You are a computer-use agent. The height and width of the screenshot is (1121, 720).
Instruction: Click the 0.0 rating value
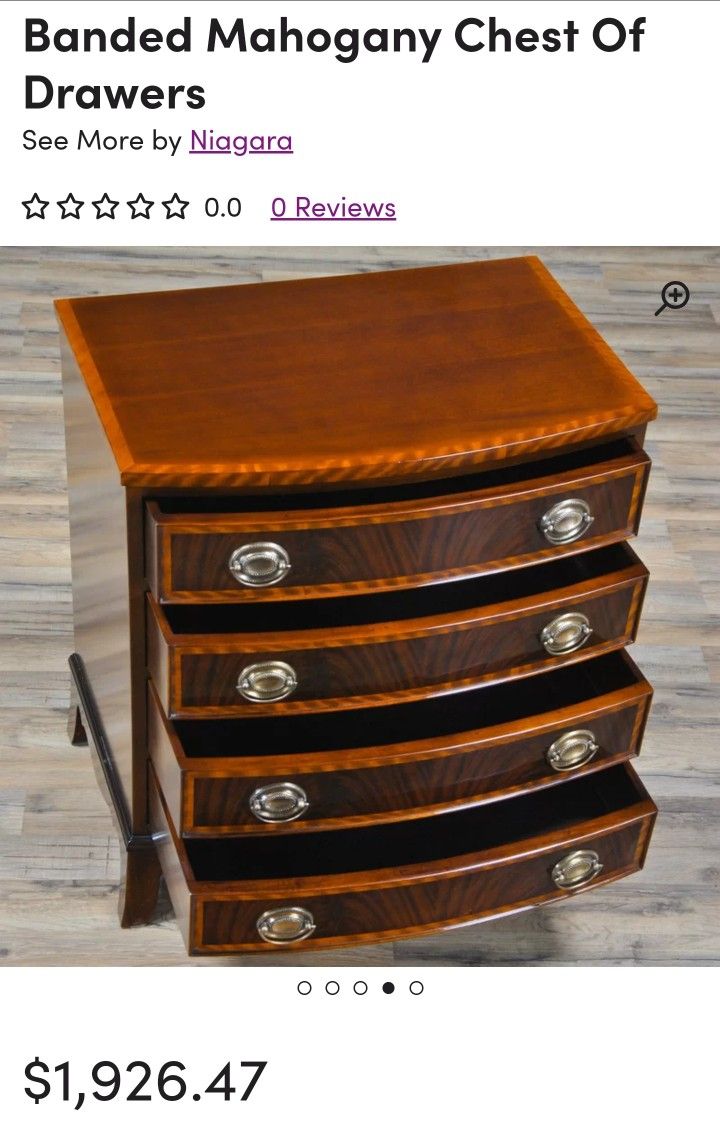tap(222, 207)
